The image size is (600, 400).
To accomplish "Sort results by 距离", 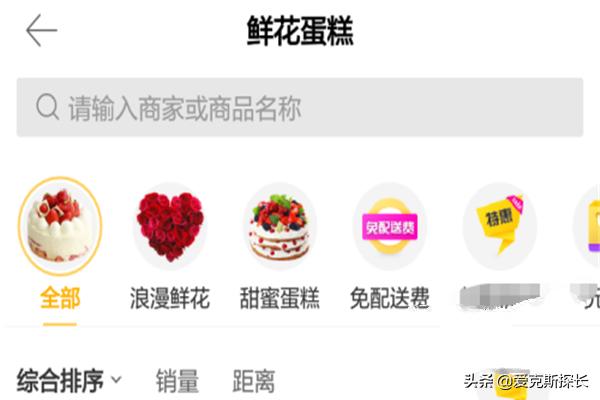I will pyautogui.click(x=254, y=380).
